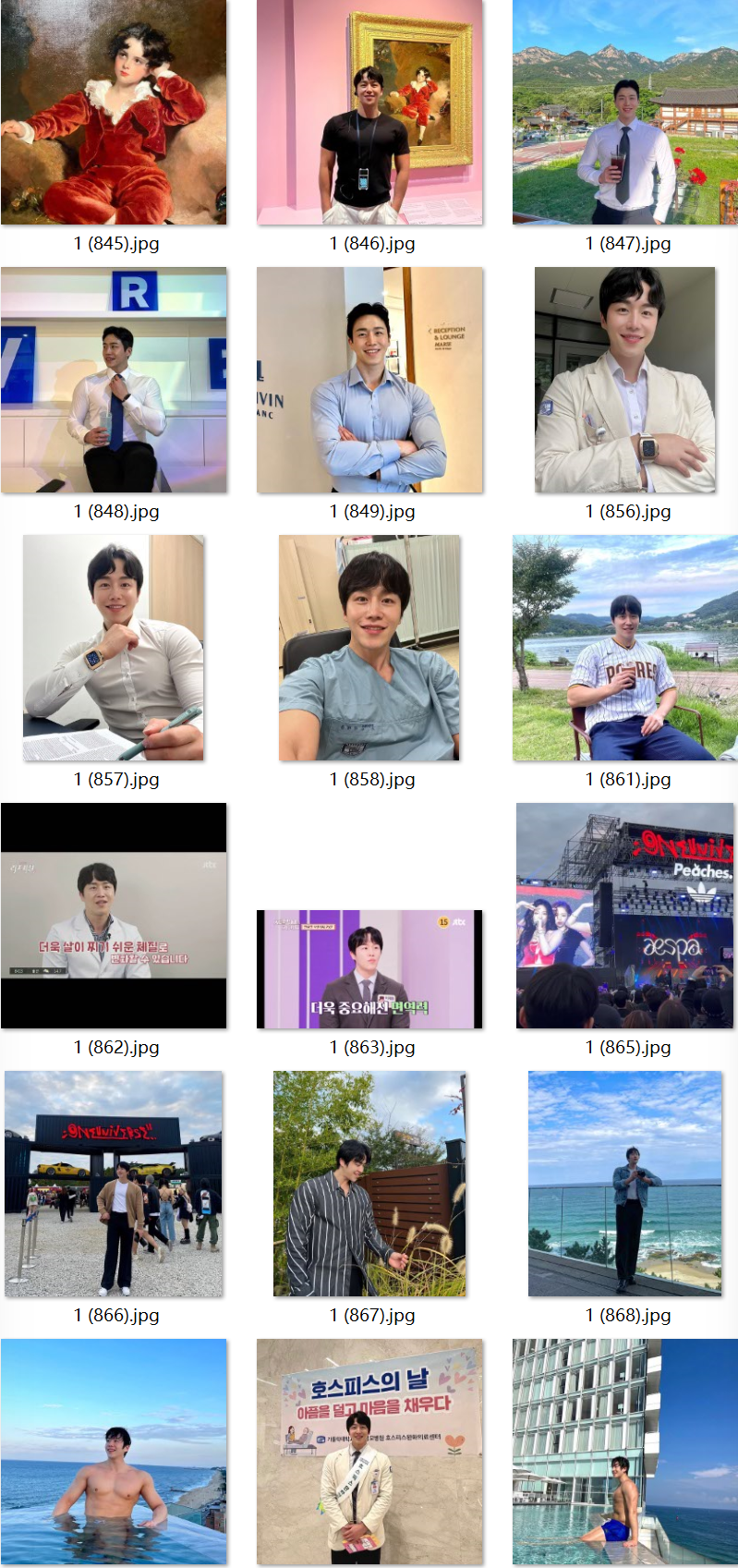Tap the 1 (866).jpg picture
Screen dimensions: 738x1568
tap(114, 1184)
